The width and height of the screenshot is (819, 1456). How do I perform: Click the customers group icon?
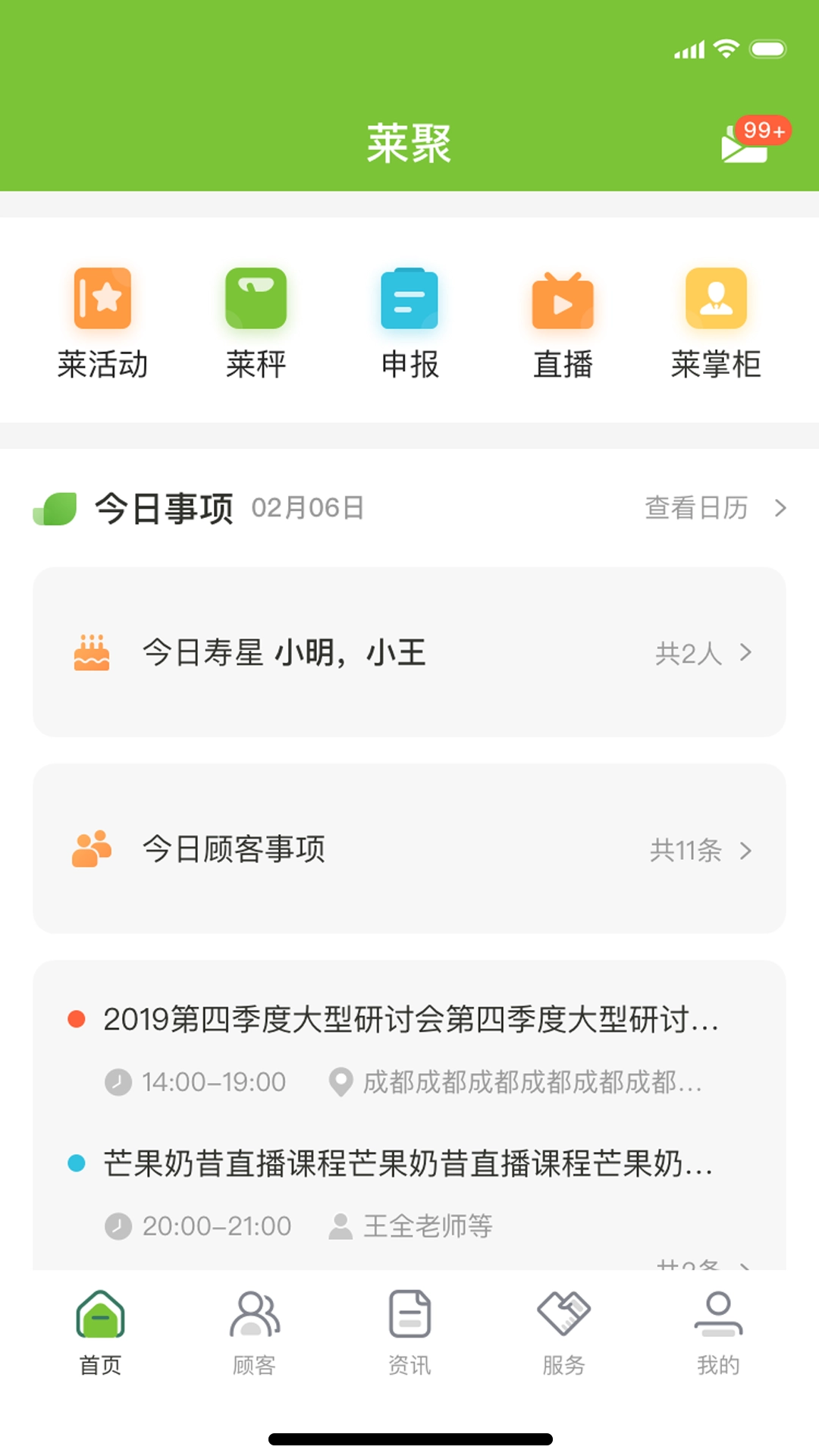[92, 849]
